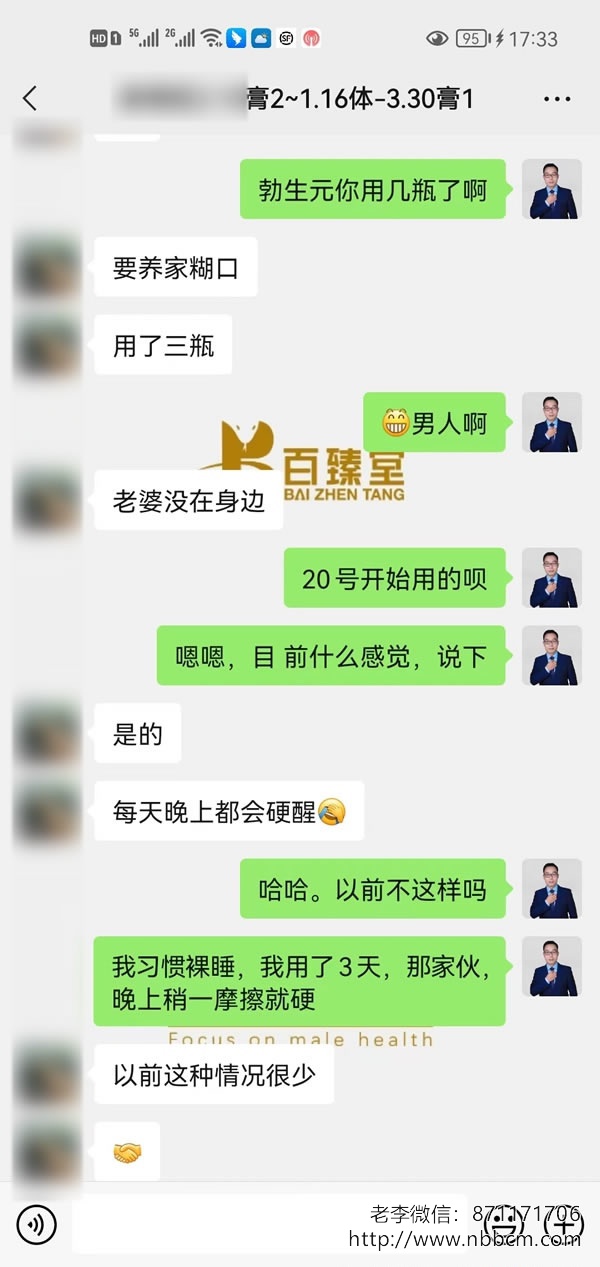Switch to voice message input
The width and height of the screenshot is (600, 1267).
click(x=37, y=1223)
